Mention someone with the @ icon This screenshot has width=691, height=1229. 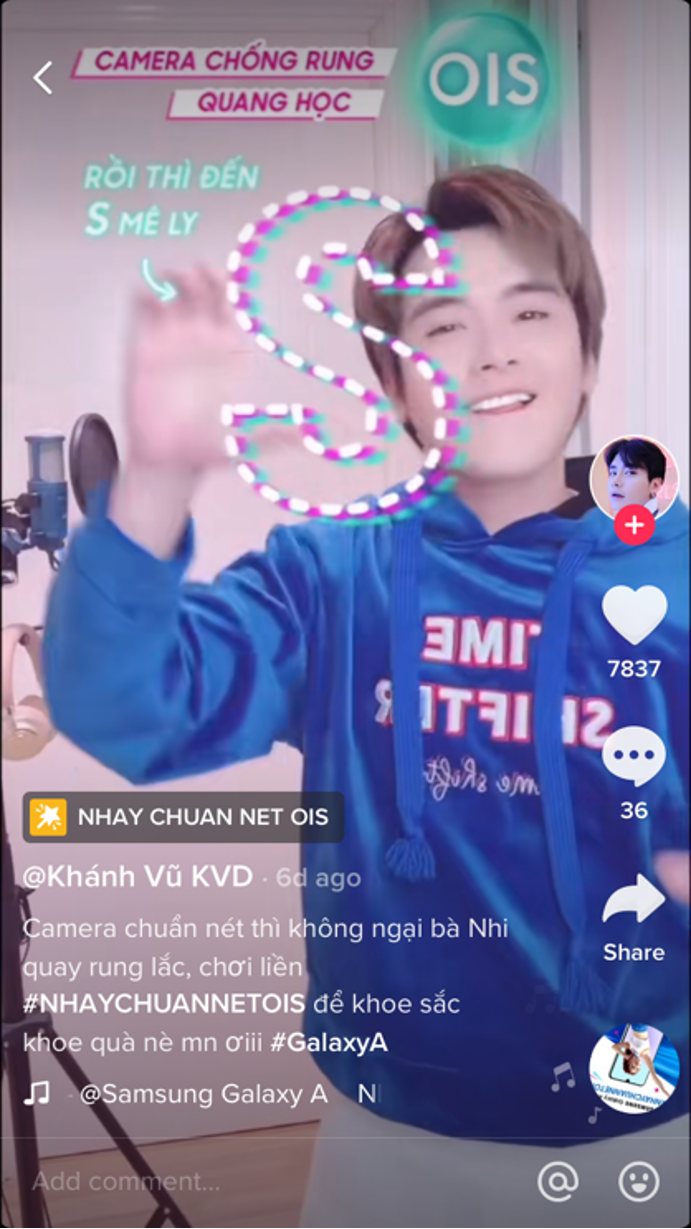pos(558,1182)
